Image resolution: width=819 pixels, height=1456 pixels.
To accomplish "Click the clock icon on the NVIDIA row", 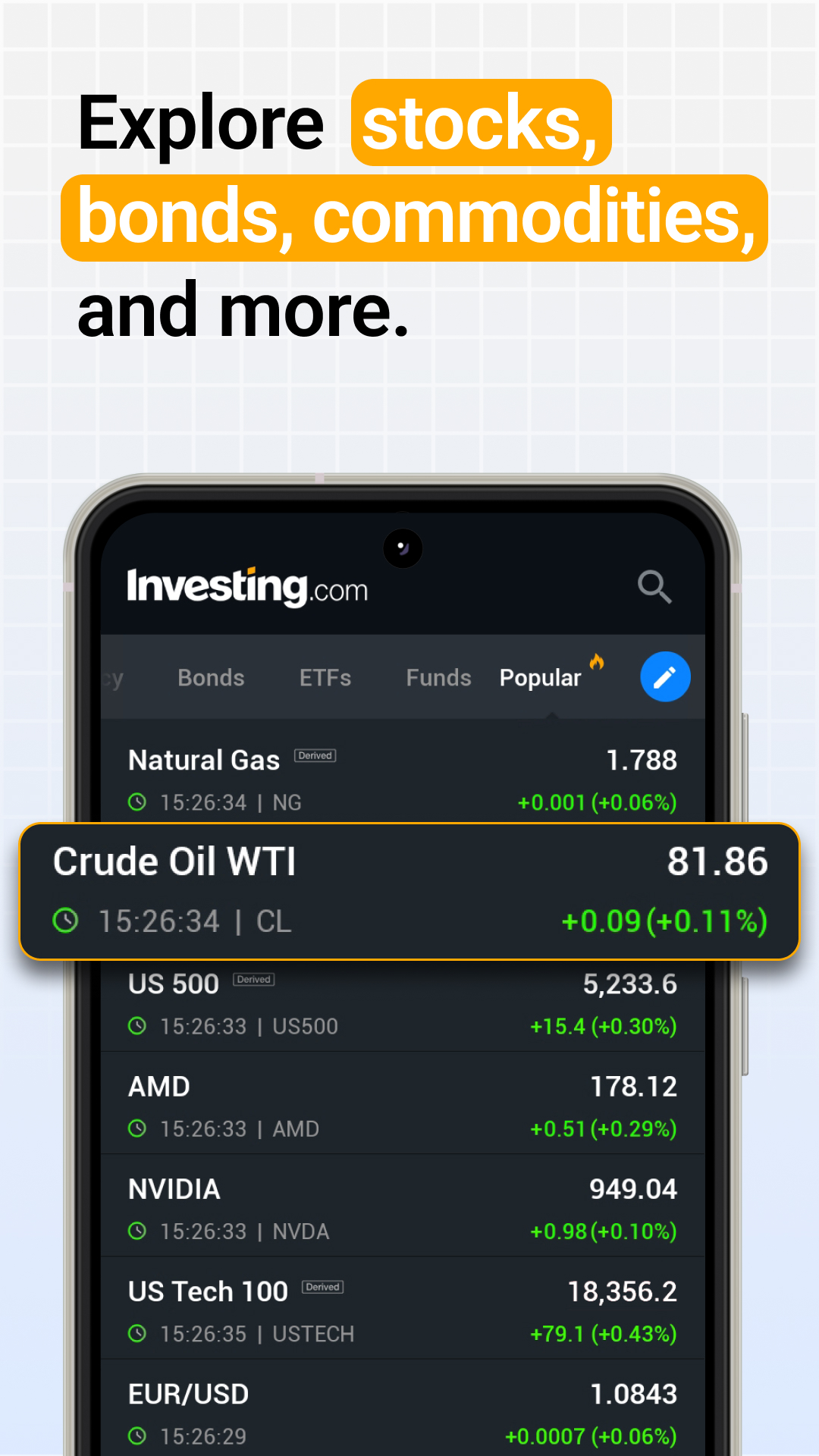I will pos(136,1231).
